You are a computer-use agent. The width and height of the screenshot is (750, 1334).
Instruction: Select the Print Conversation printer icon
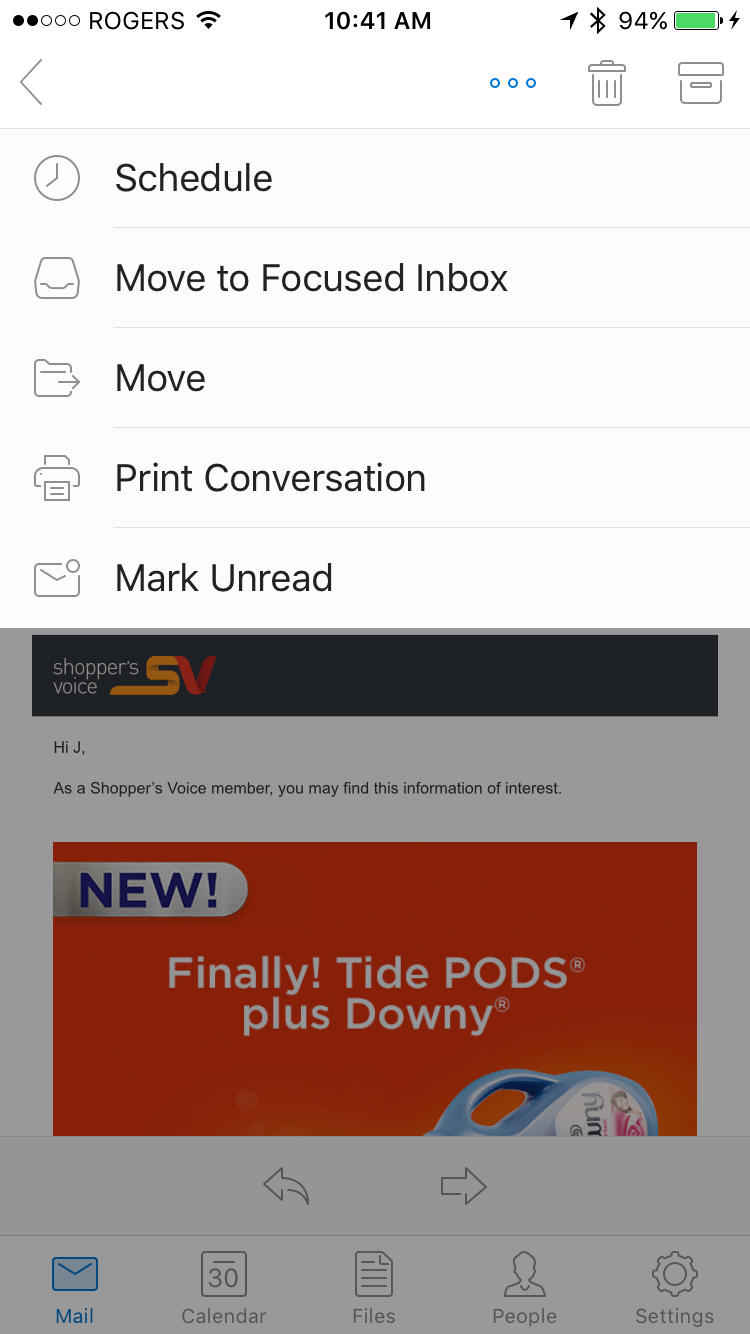tap(56, 478)
